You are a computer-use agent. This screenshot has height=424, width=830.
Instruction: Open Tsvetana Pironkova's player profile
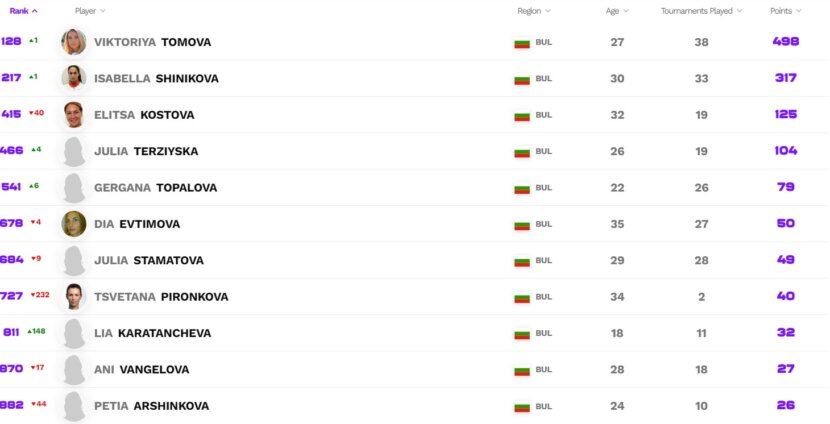tap(161, 297)
